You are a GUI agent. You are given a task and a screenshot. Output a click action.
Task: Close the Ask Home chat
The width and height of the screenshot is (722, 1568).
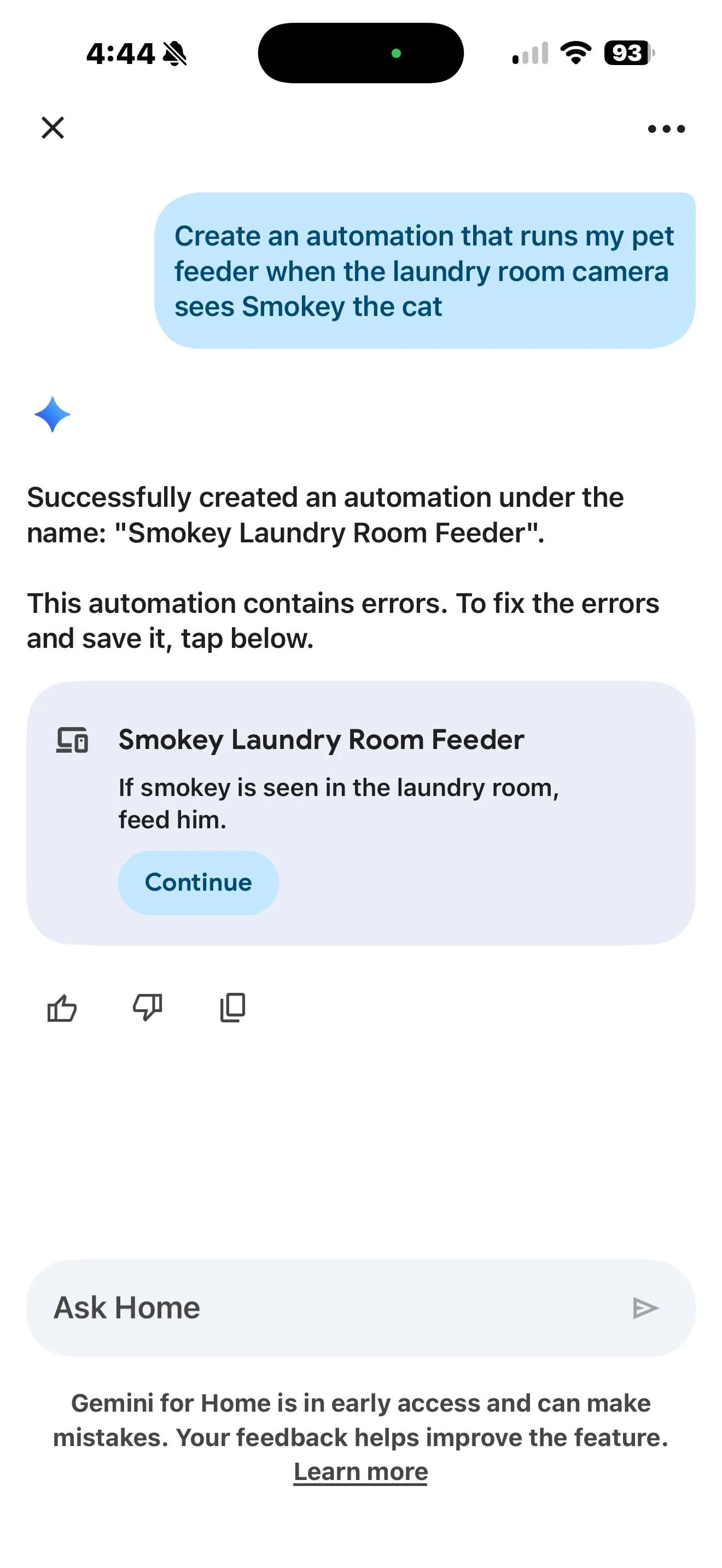tap(53, 128)
